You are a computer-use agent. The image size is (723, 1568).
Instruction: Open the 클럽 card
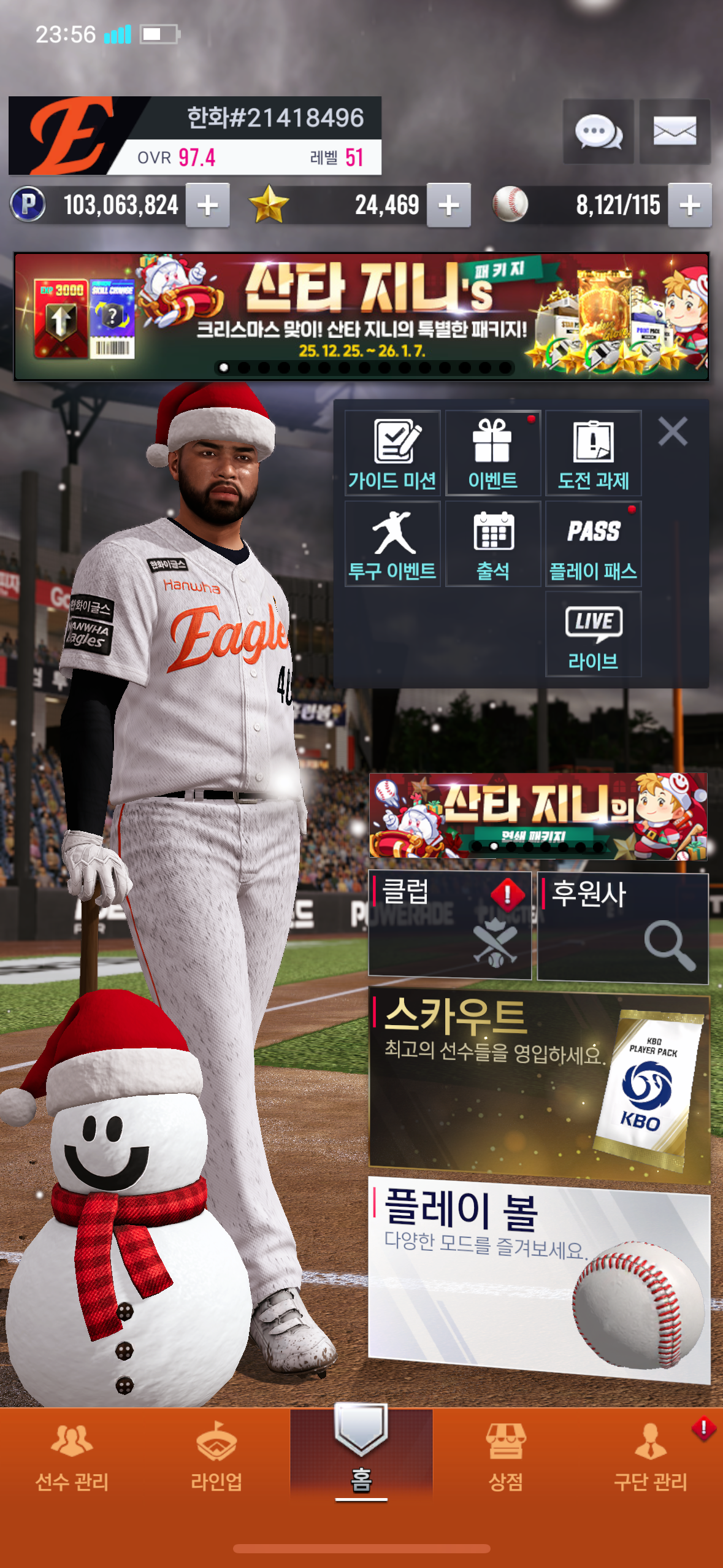pyautogui.click(x=449, y=925)
